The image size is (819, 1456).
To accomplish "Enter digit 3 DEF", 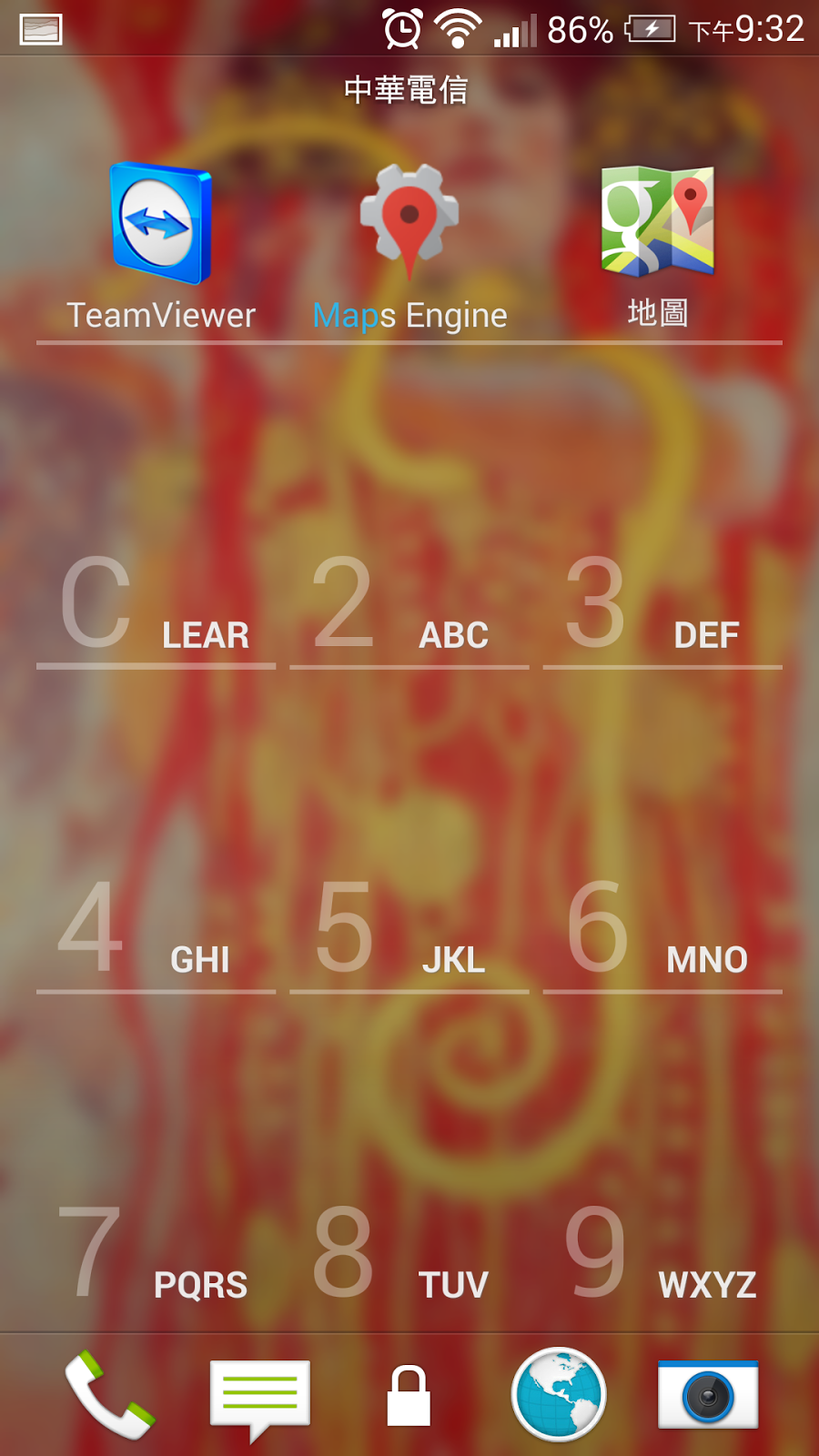I will click(662, 607).
